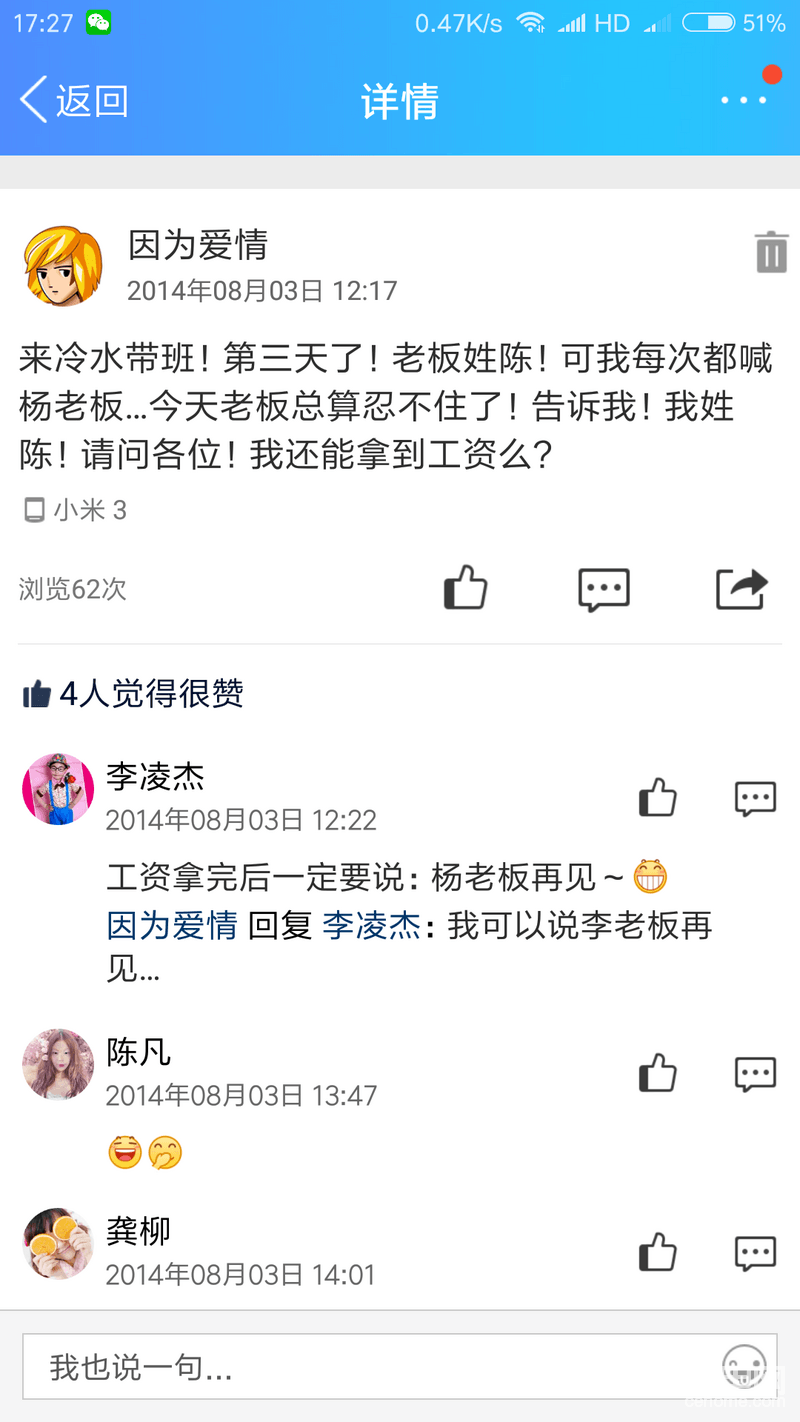Open the emoji picker in comment box
Image resolution: width=800 pixels, height=1422 pixels.
pyautogui.click(x=744, y=1366)
